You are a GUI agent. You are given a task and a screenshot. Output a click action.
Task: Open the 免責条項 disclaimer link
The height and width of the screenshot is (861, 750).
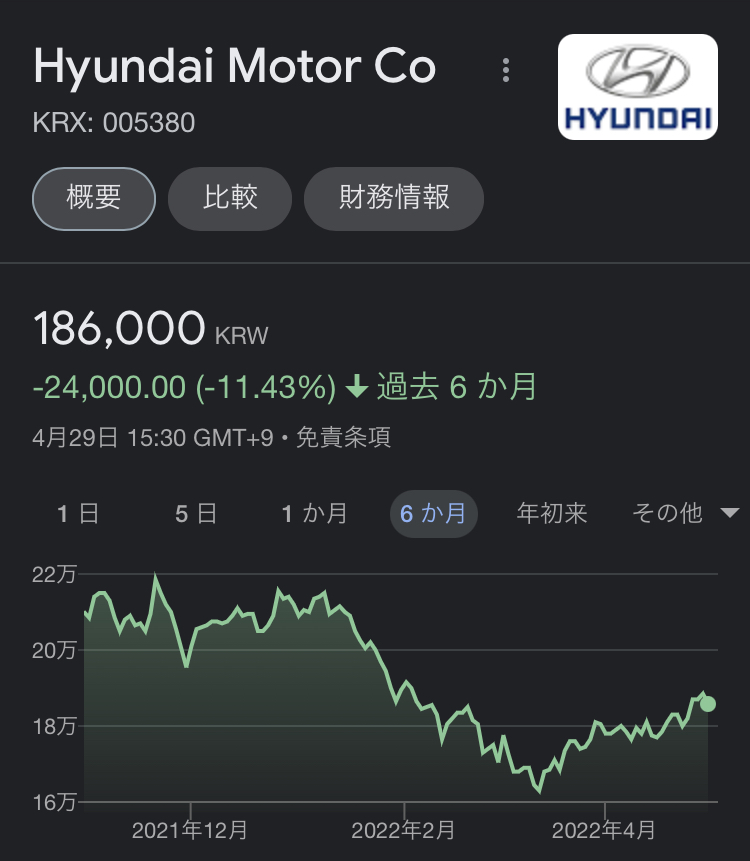click(343, 437)
